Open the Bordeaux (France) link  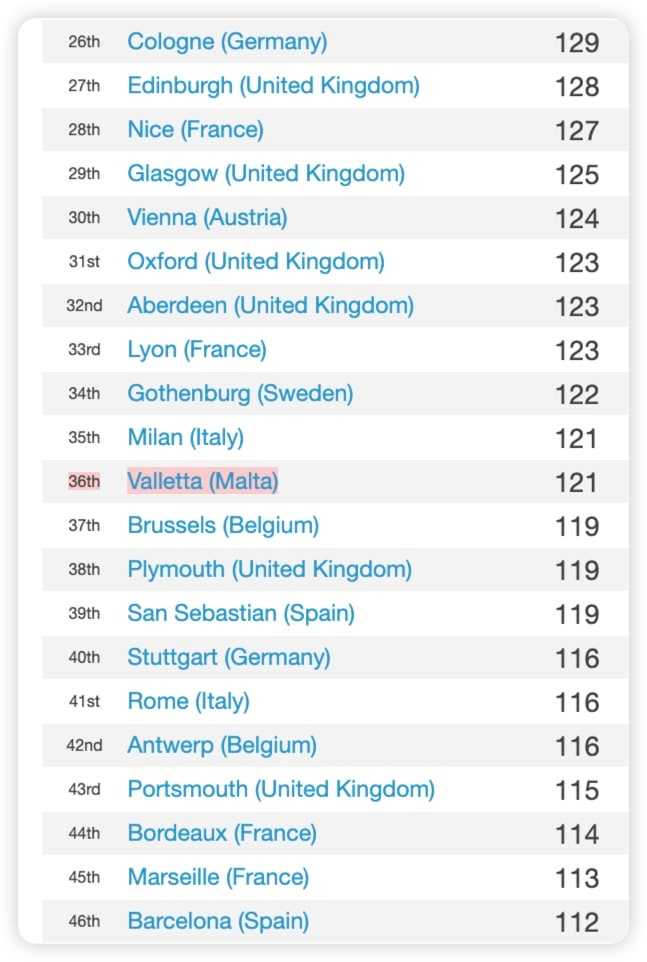(x=222, y=834)
